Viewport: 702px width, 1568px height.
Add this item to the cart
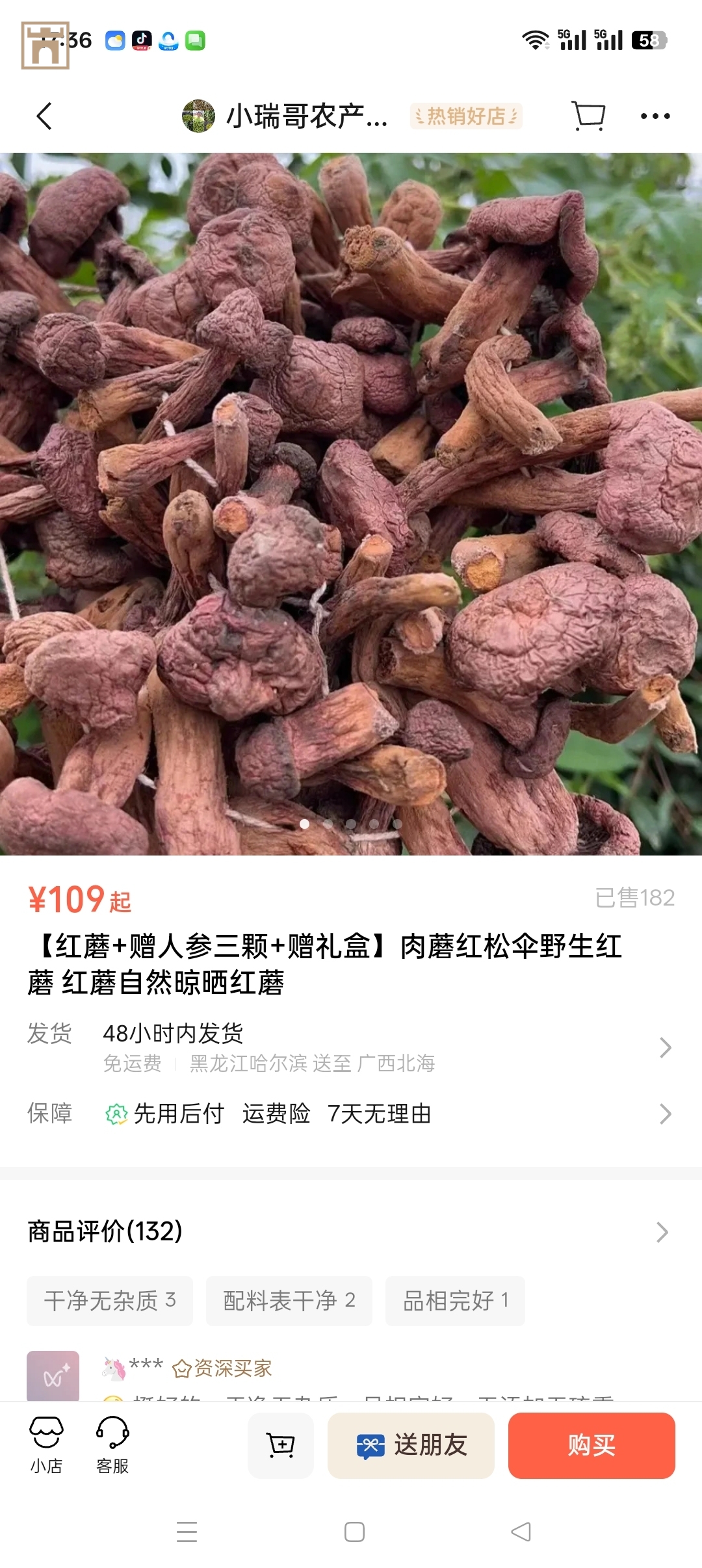(x=281, y=1445)
